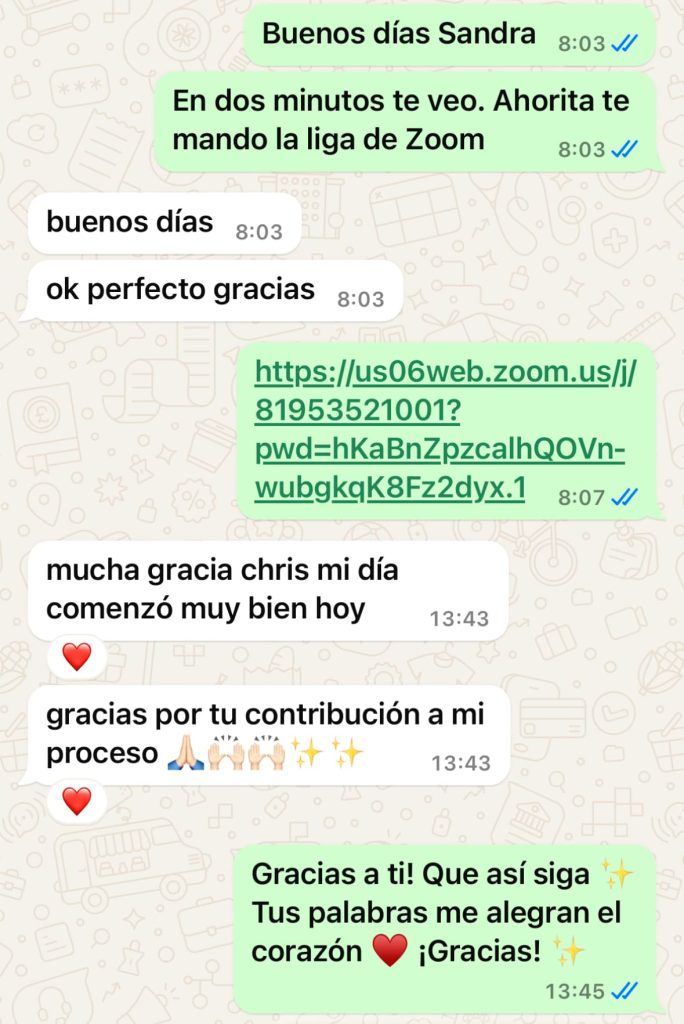Viewport: 684px width, 1024px height.
Task: Open heart reaction under "gracias por tu contribución" message
Action: (77, 801)
